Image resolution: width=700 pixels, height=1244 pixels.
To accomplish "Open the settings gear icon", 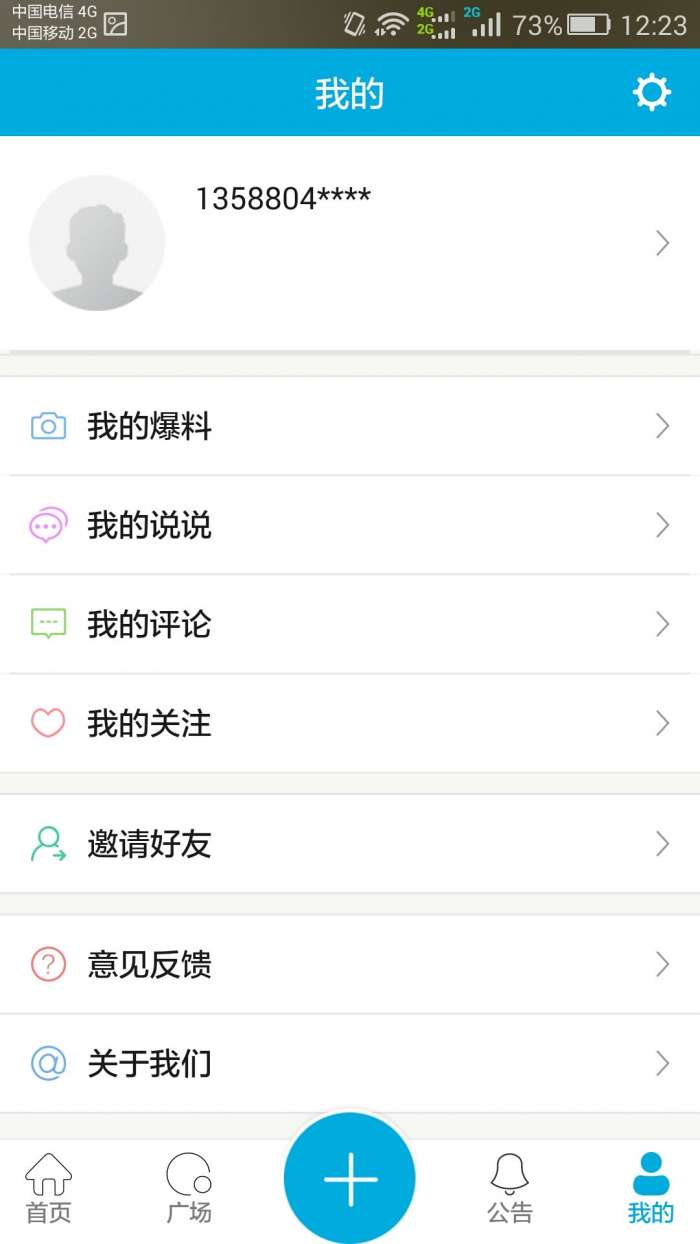I will pyautogui.click(x=652, y=93).
